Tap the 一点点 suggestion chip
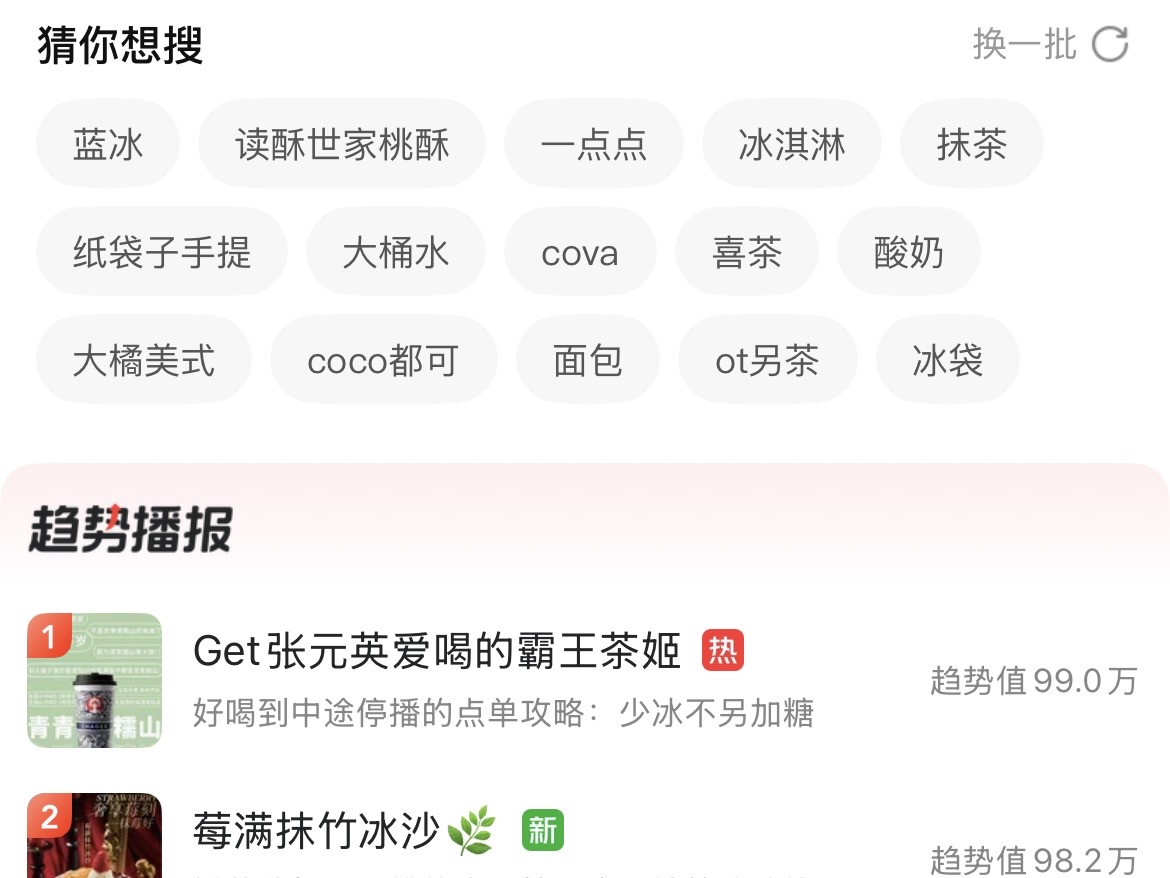 pos(593,144)
